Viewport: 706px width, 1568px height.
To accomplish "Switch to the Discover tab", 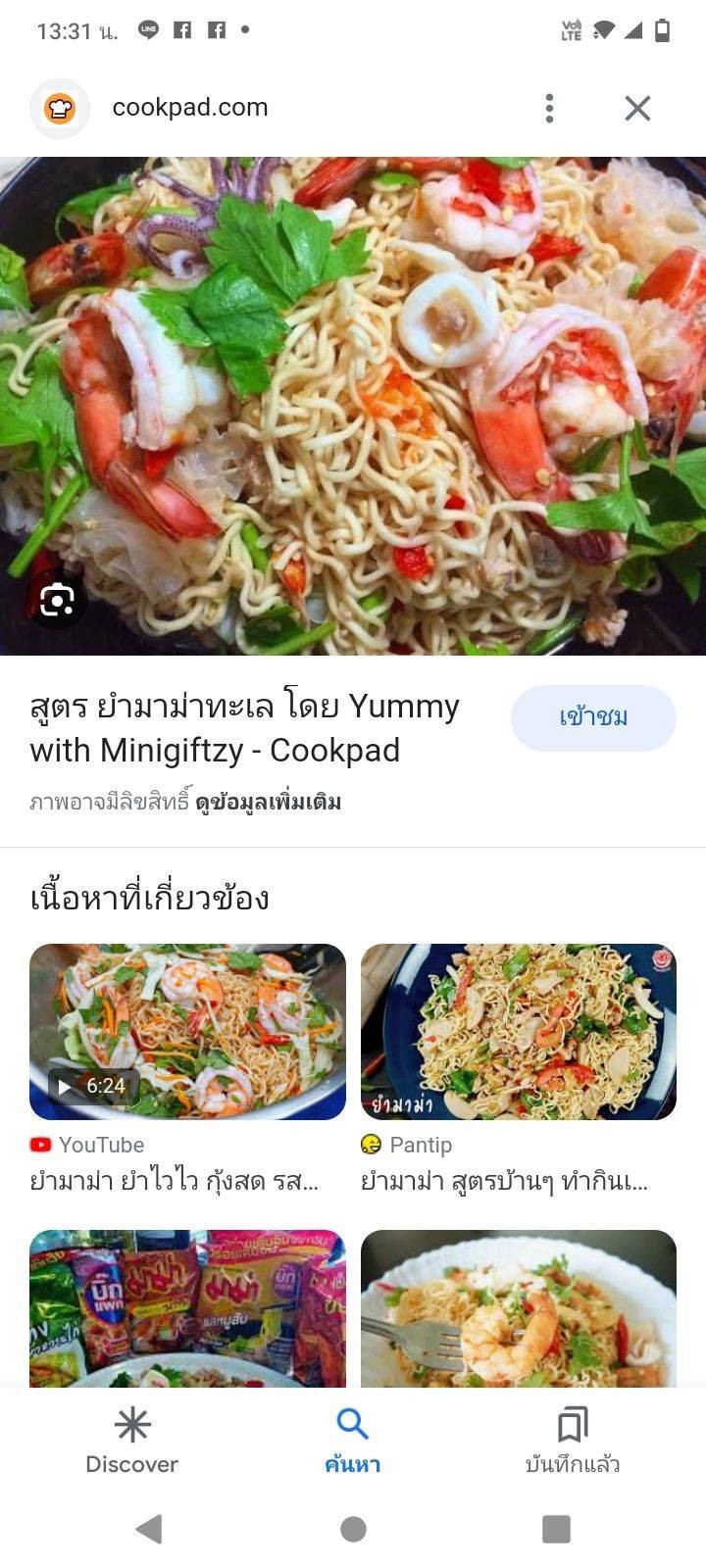I will pyautogui.click(x=131, y=1441).
